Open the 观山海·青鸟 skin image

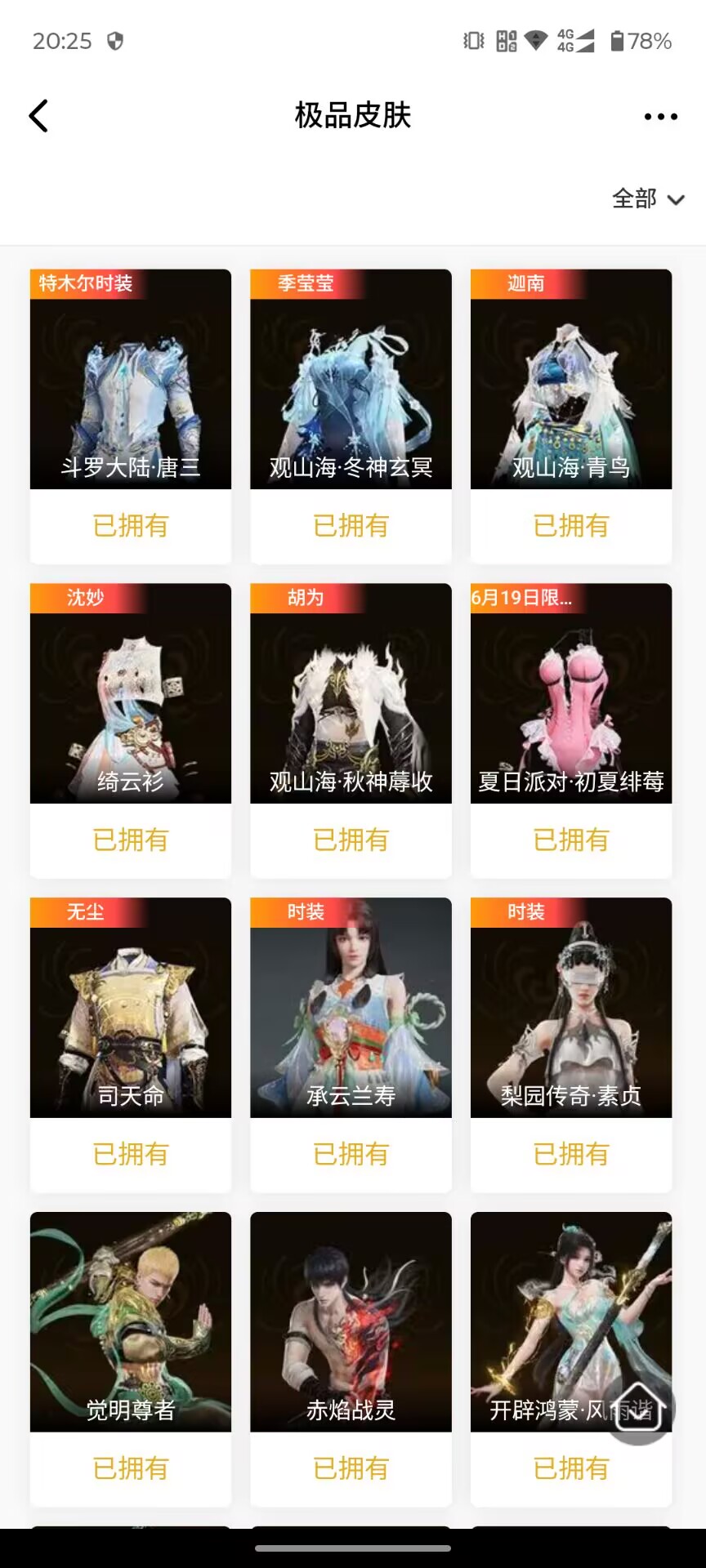tap(571, 384)
